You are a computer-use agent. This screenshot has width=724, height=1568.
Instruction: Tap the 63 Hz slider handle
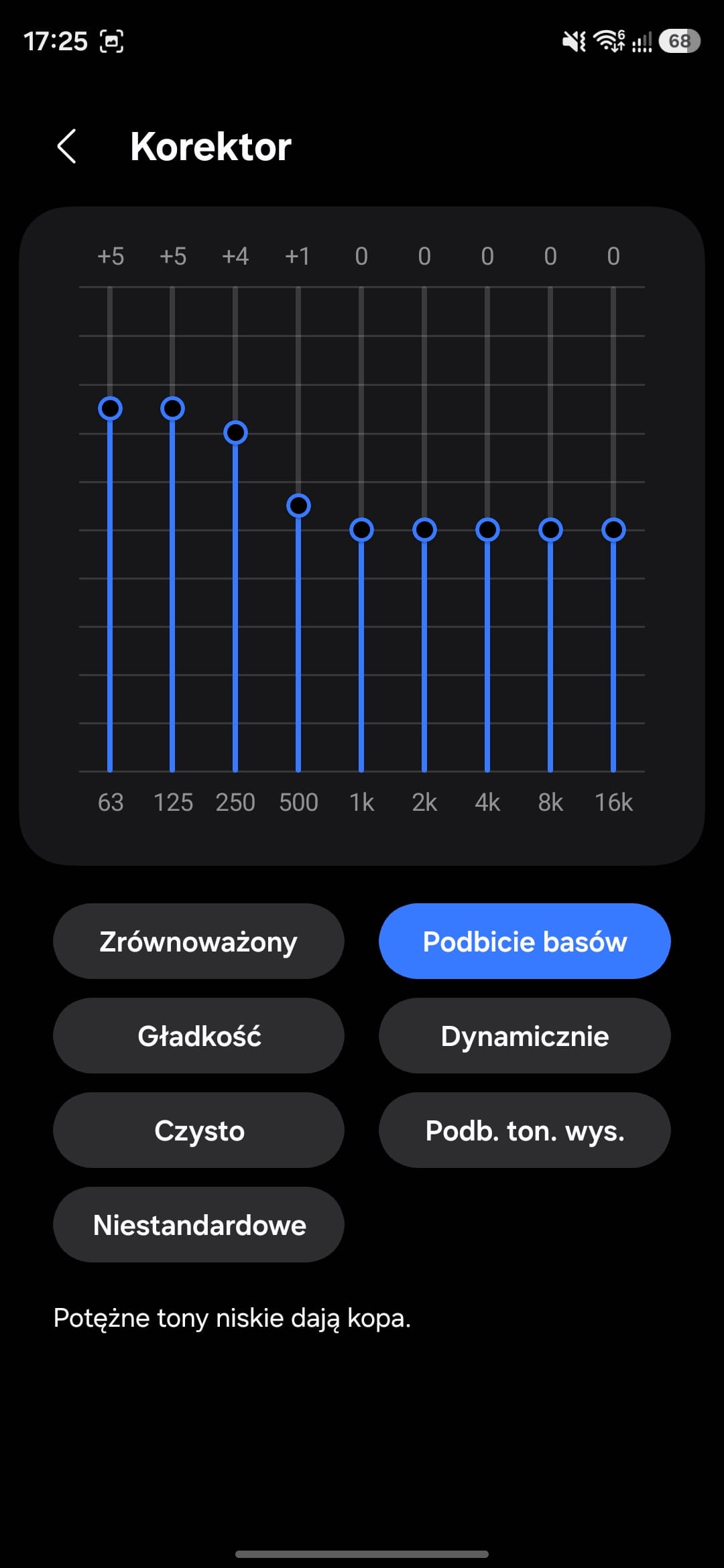[110, 408]
